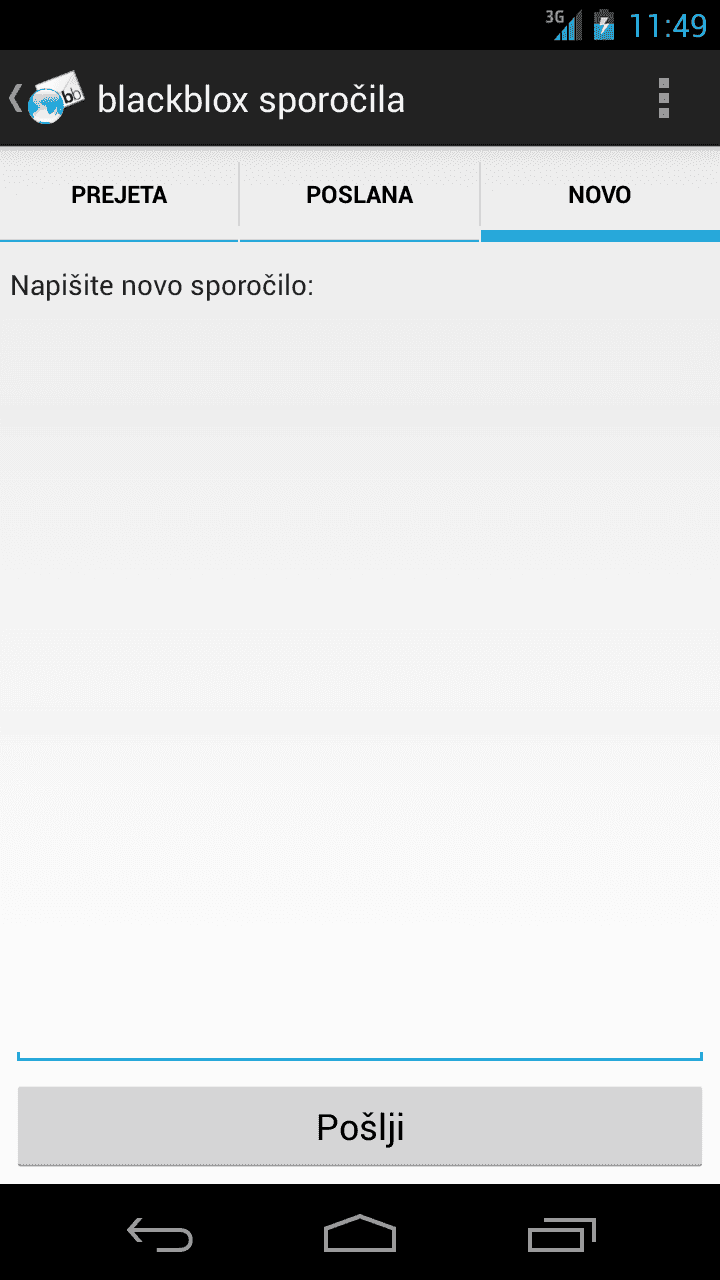The height and width of the screenshot is (1280, 720).
Task: Select the NOVO tab
Action: click(x=600, y=196)
